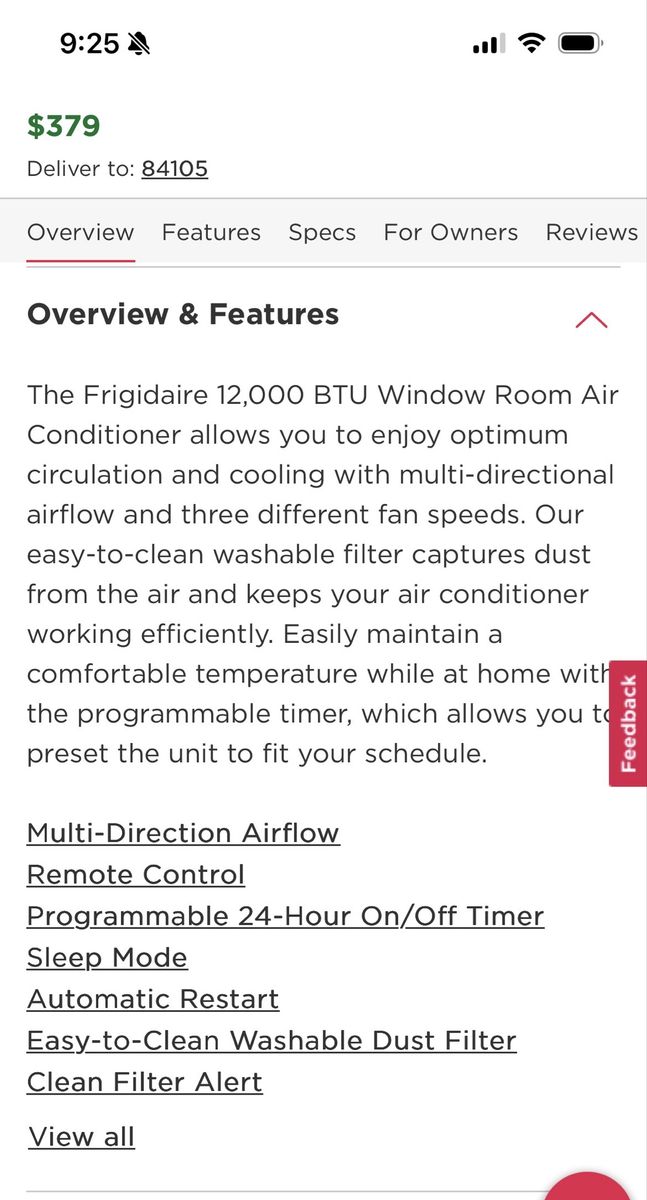
Task: Switch to the Features tab
Action: [x=211, y=232]
